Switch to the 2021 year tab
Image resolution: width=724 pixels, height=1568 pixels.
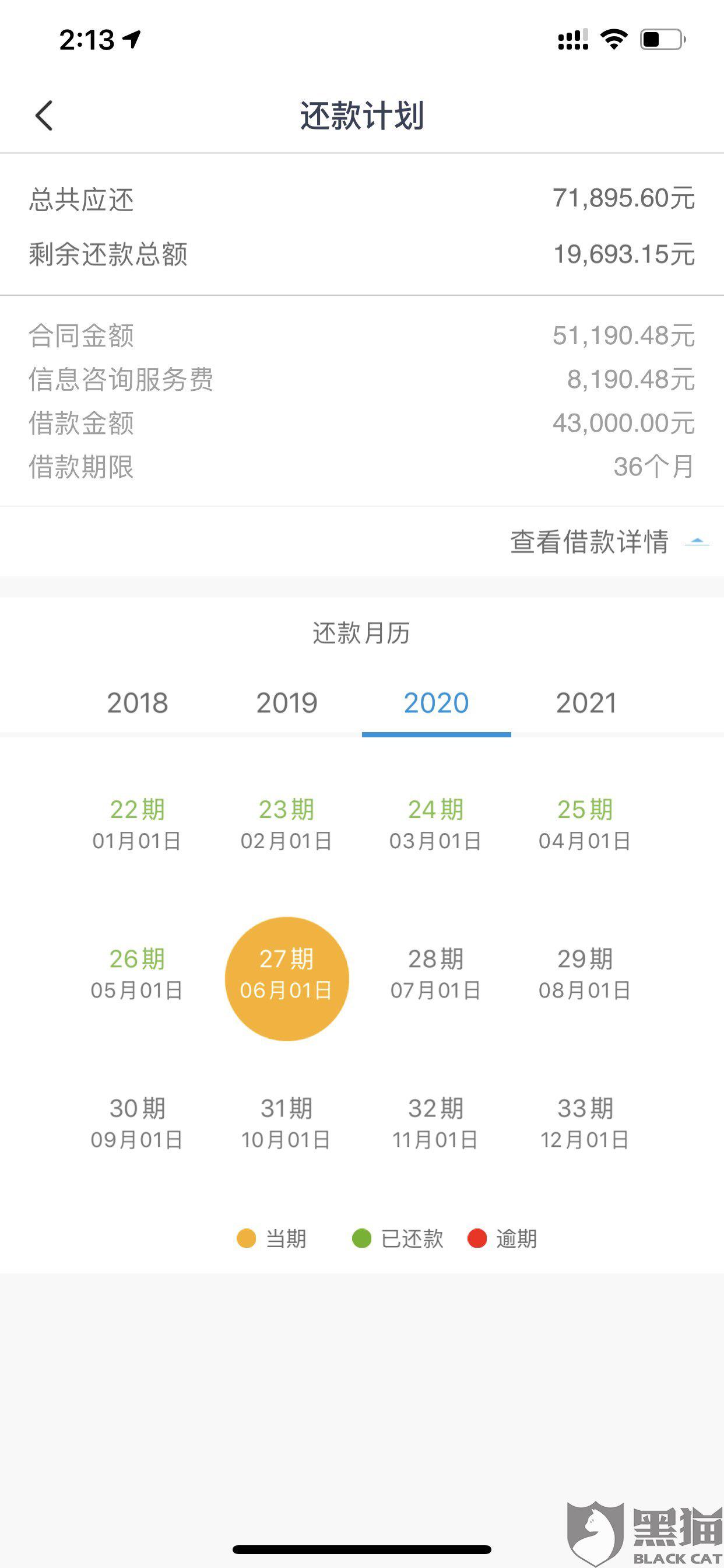[x=586, y=703]
